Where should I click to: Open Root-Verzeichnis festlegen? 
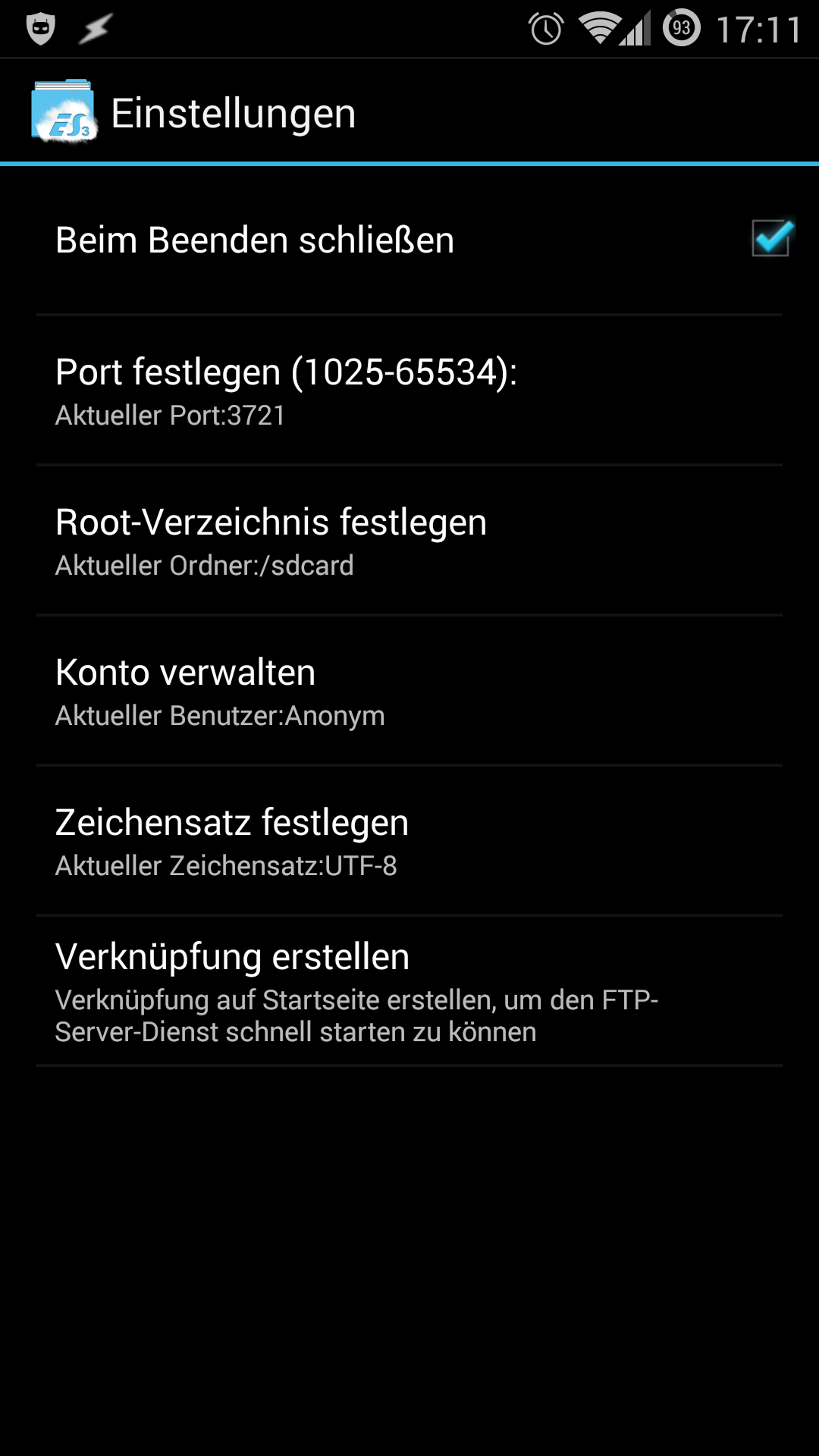point(409,541)
